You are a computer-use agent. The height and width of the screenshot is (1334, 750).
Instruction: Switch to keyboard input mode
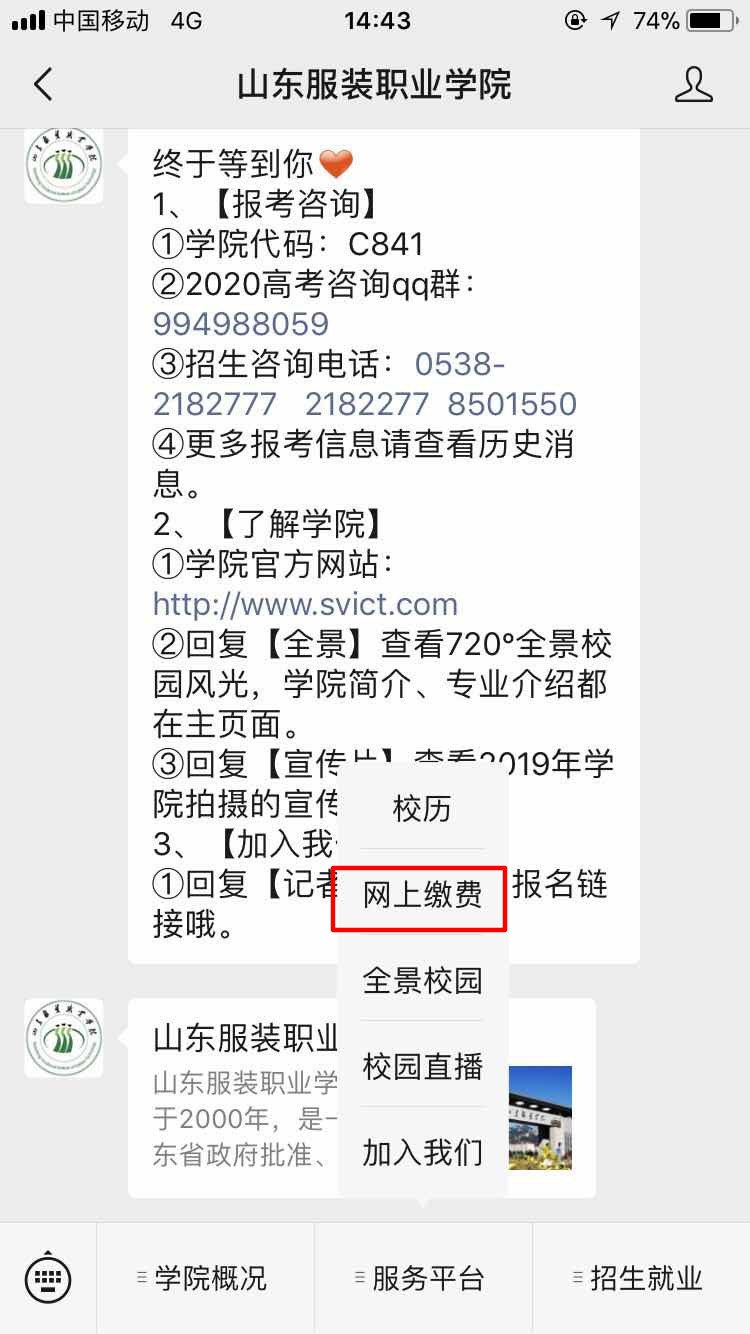coord(48,1278)
